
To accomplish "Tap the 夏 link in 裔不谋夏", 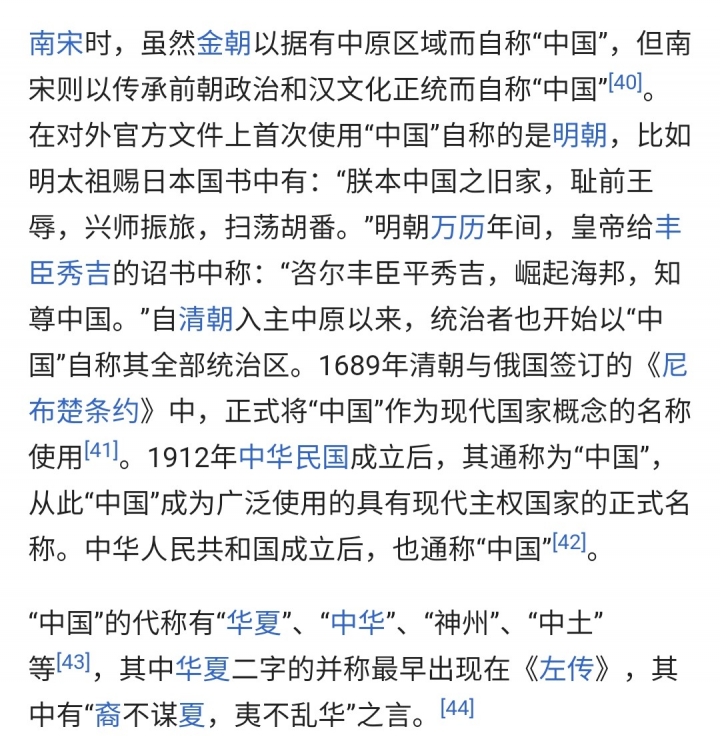I will click(192, 715).
